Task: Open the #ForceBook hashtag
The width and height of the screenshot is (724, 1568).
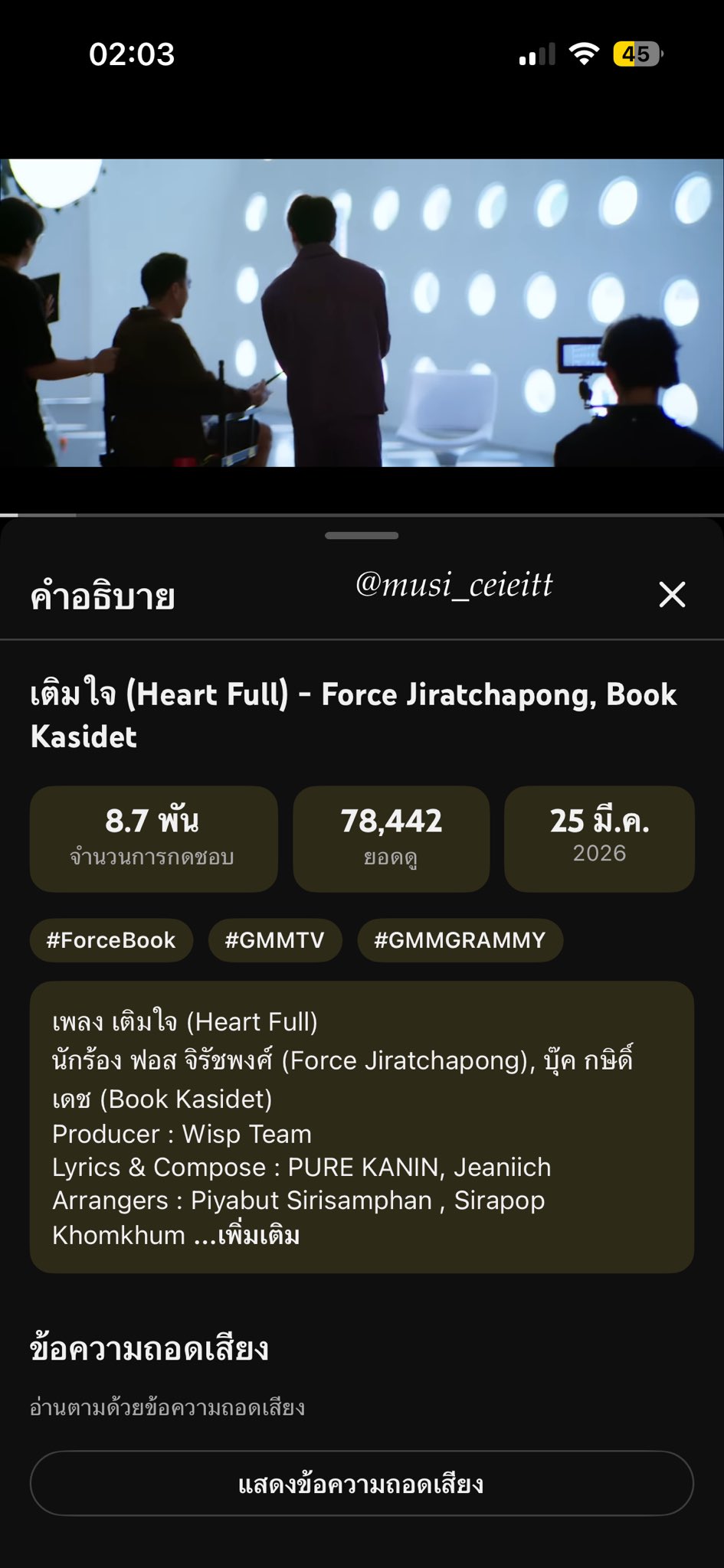Action: 111,940
